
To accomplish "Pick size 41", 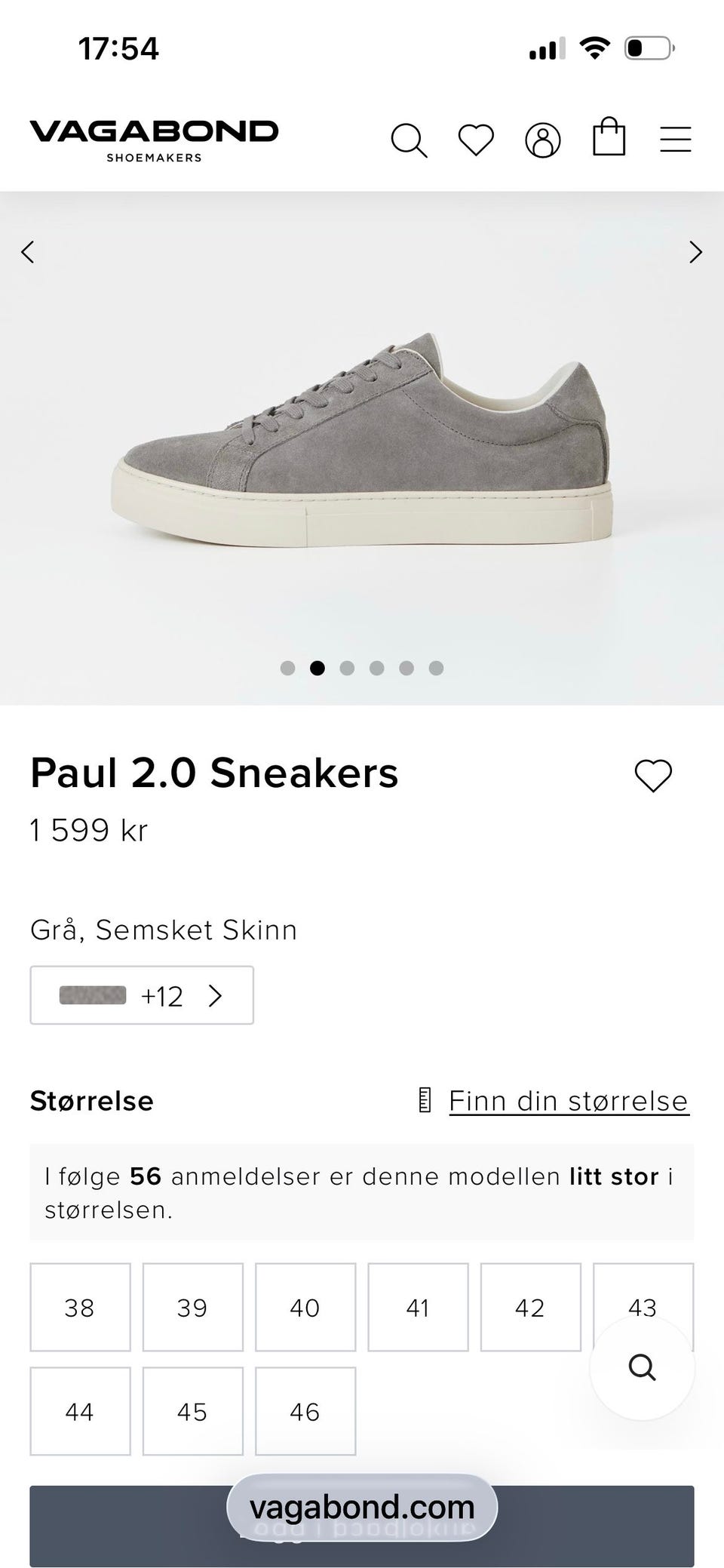I will coord(418,1307).
